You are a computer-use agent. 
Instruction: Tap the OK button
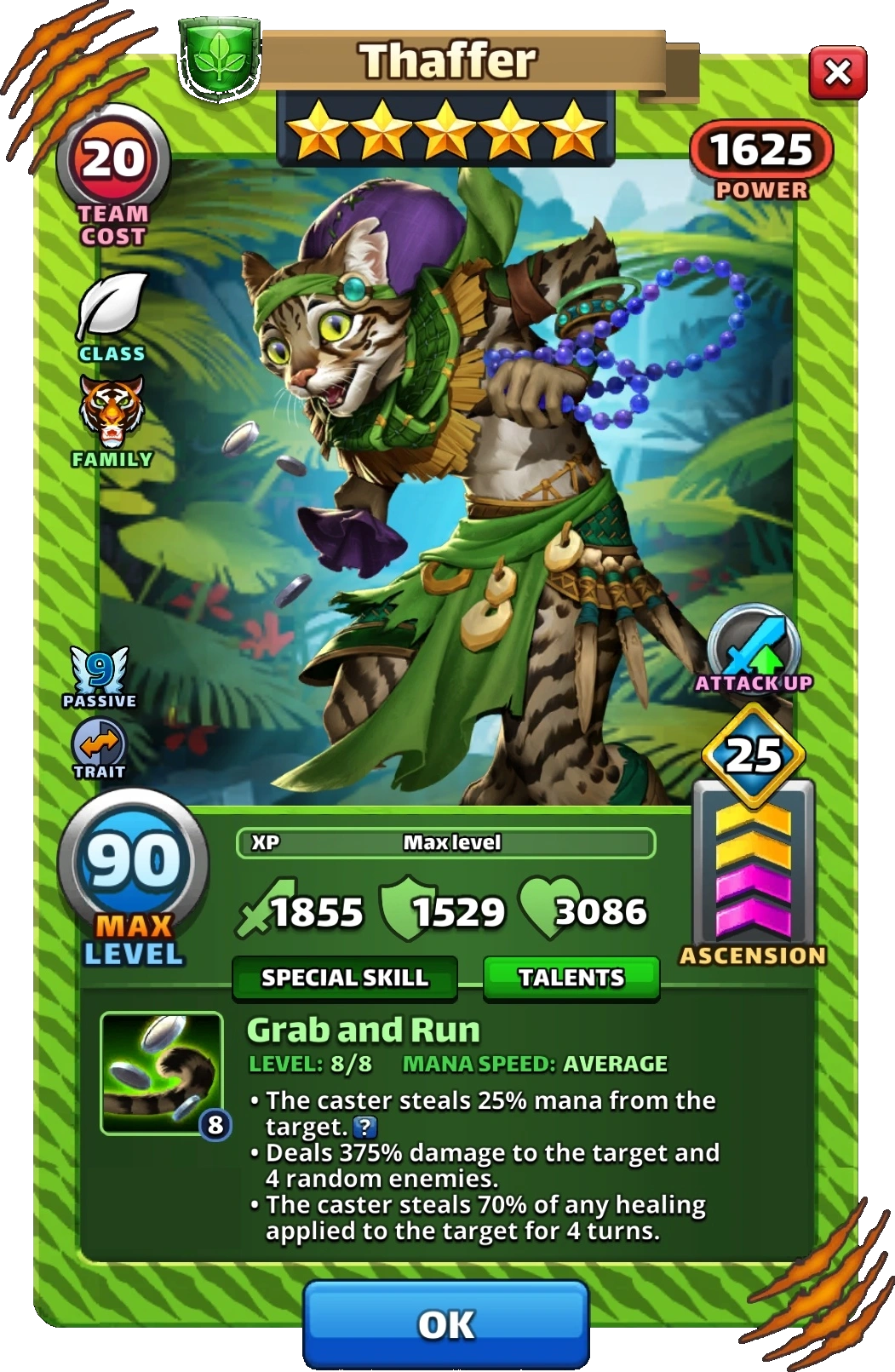click(x=446, y=1324)
